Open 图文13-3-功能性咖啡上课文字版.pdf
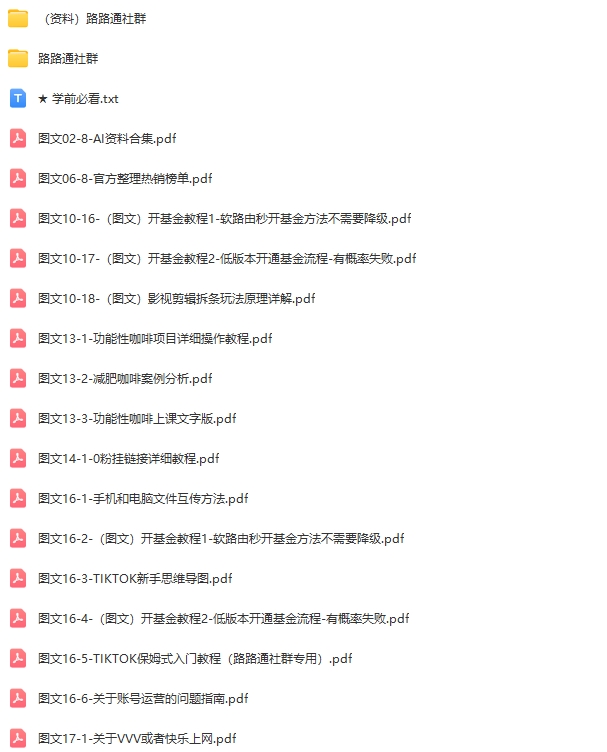Screen dimensions: 607x752 click(137, 418)
